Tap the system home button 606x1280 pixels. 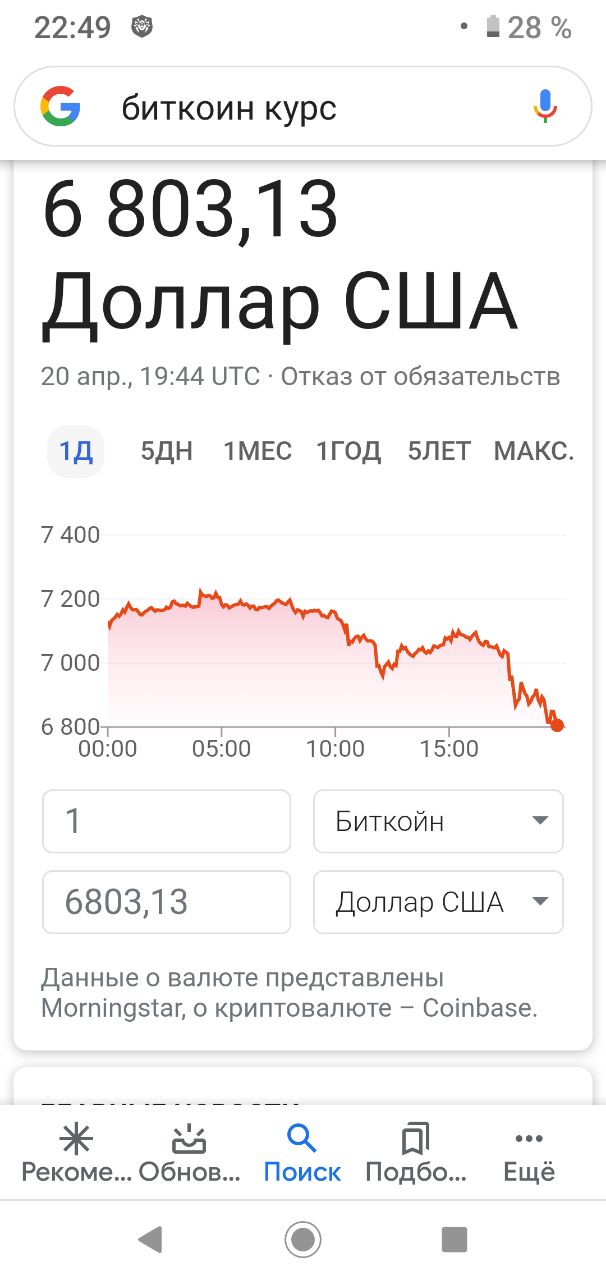coord(302,1240)
